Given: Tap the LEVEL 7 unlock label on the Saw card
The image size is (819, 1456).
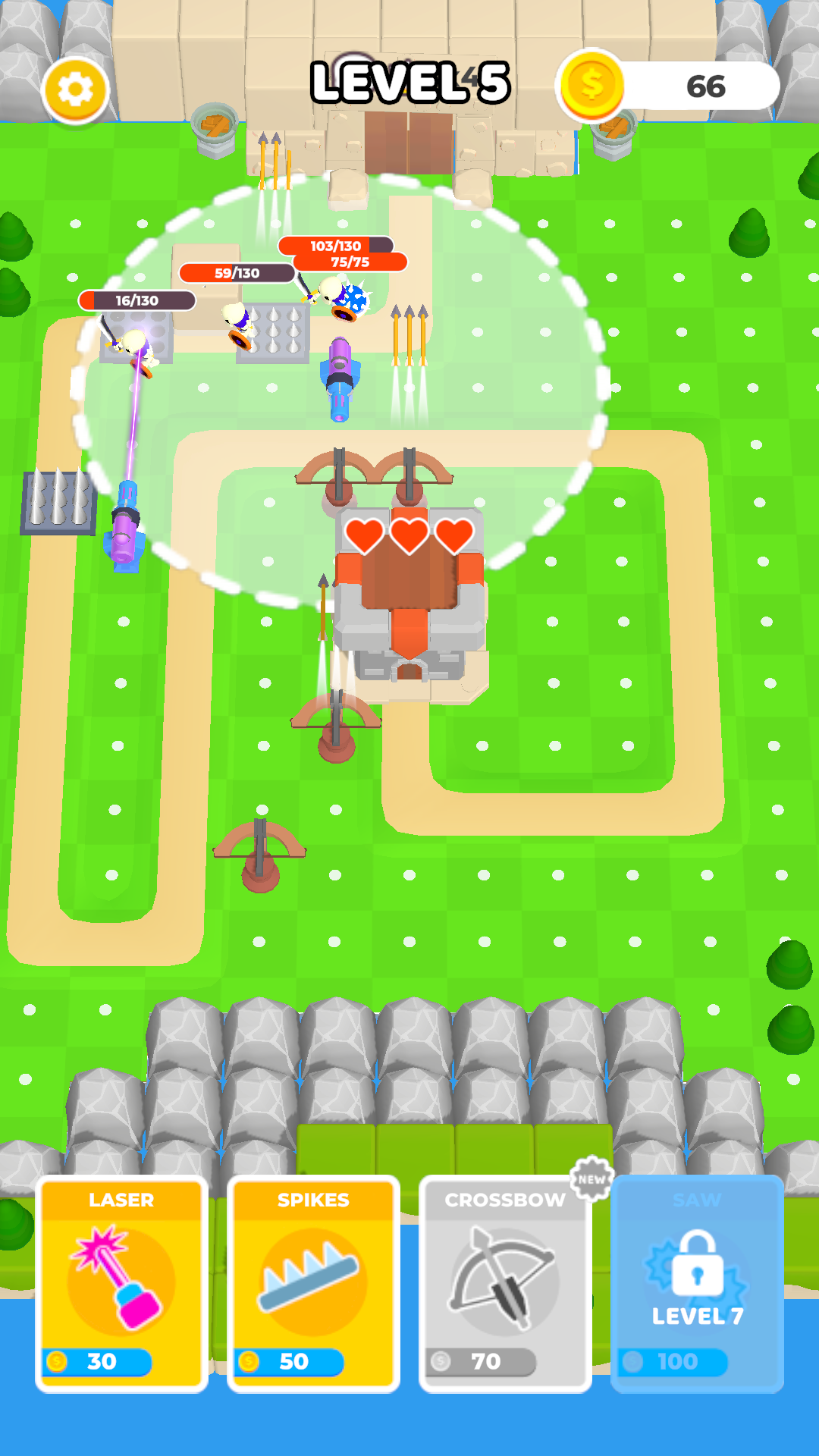Looking at the screenshot, I should [697, 1316].
